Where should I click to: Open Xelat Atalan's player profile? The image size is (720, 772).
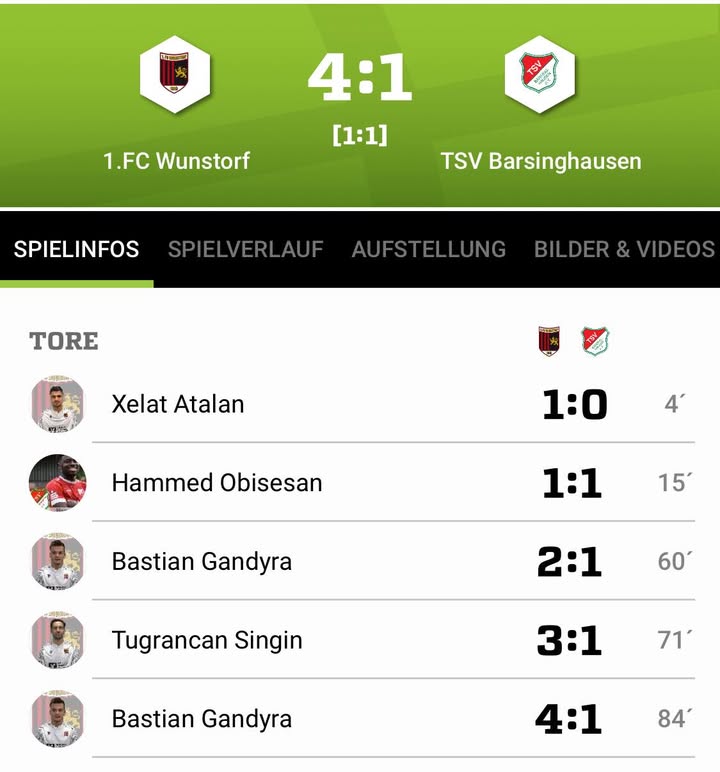tap(177, 404)
